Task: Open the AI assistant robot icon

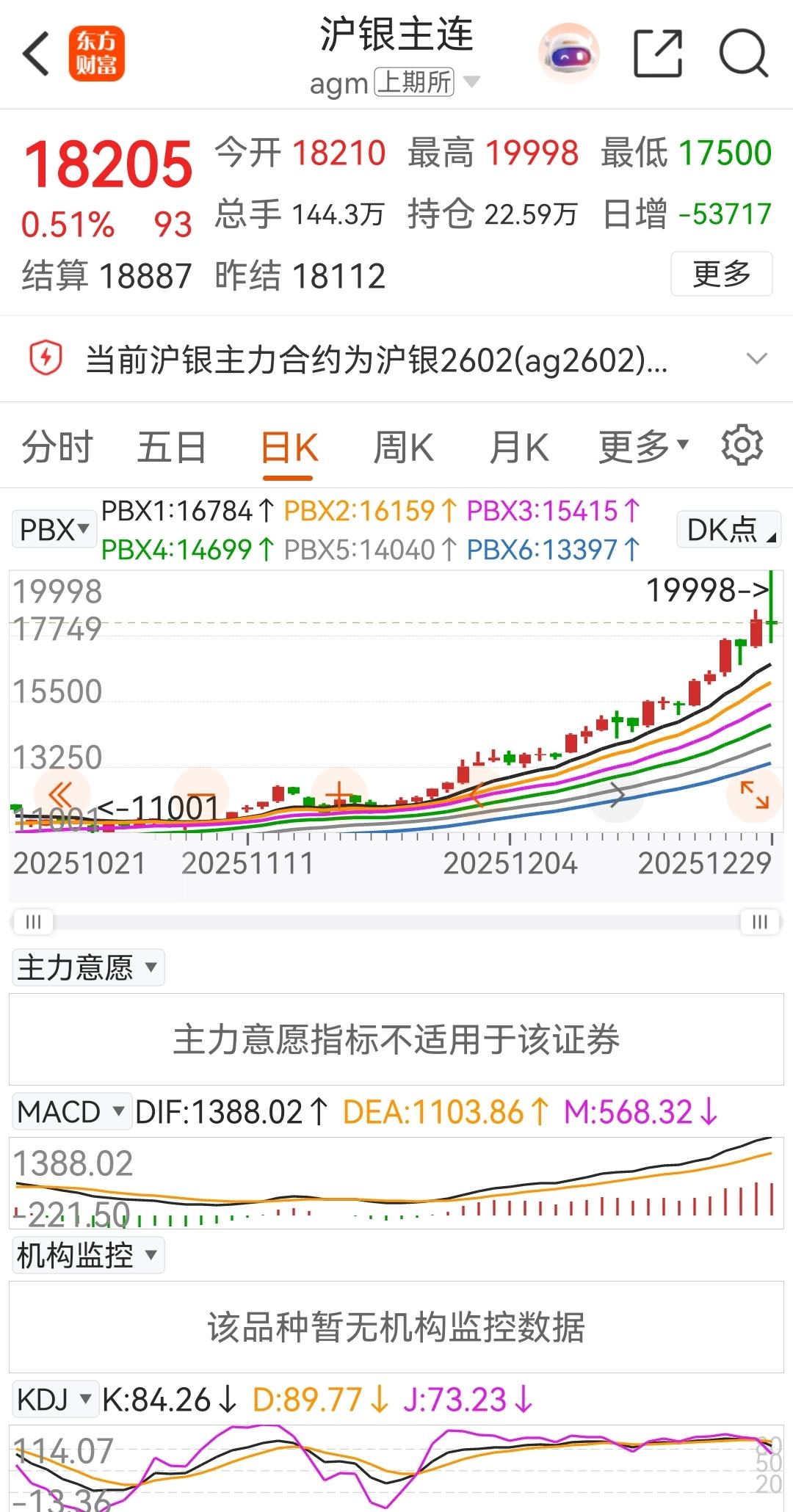Action: [x=569, y=54]
